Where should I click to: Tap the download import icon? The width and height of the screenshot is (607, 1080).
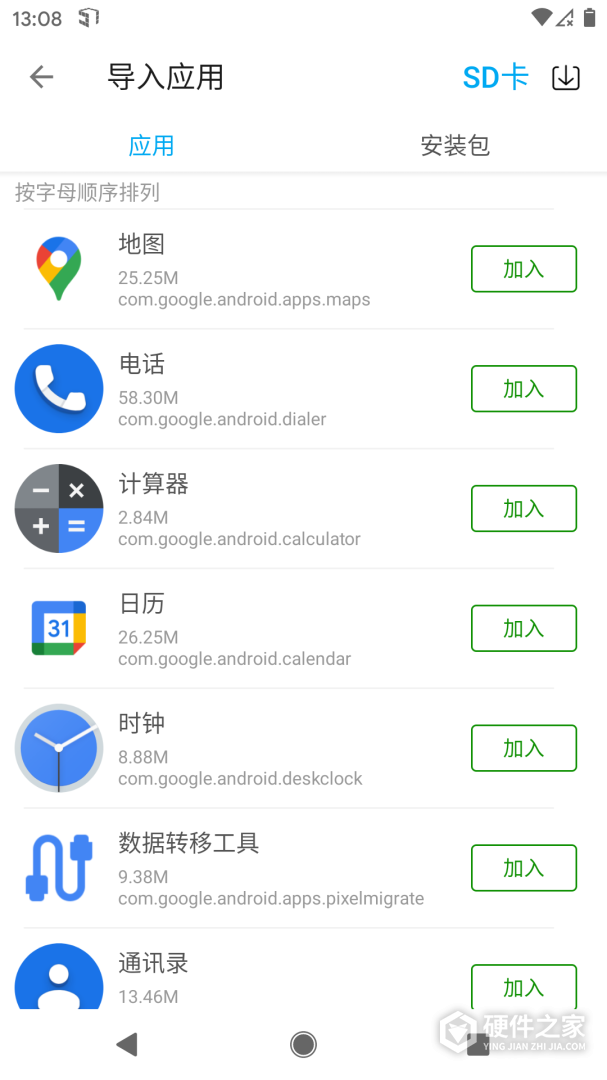[566, 77]
